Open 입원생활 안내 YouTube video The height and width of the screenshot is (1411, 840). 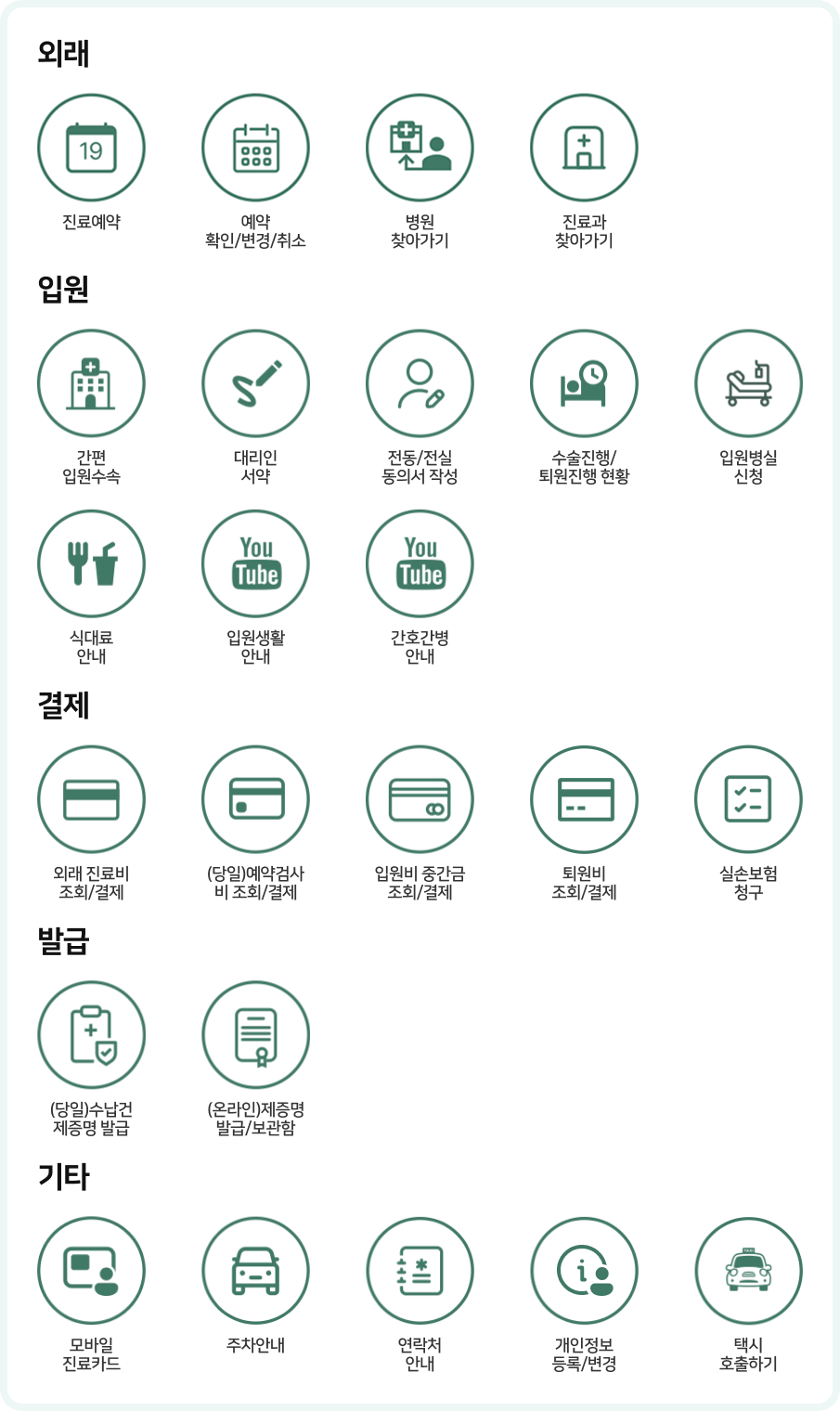click(x=255, y=564)
